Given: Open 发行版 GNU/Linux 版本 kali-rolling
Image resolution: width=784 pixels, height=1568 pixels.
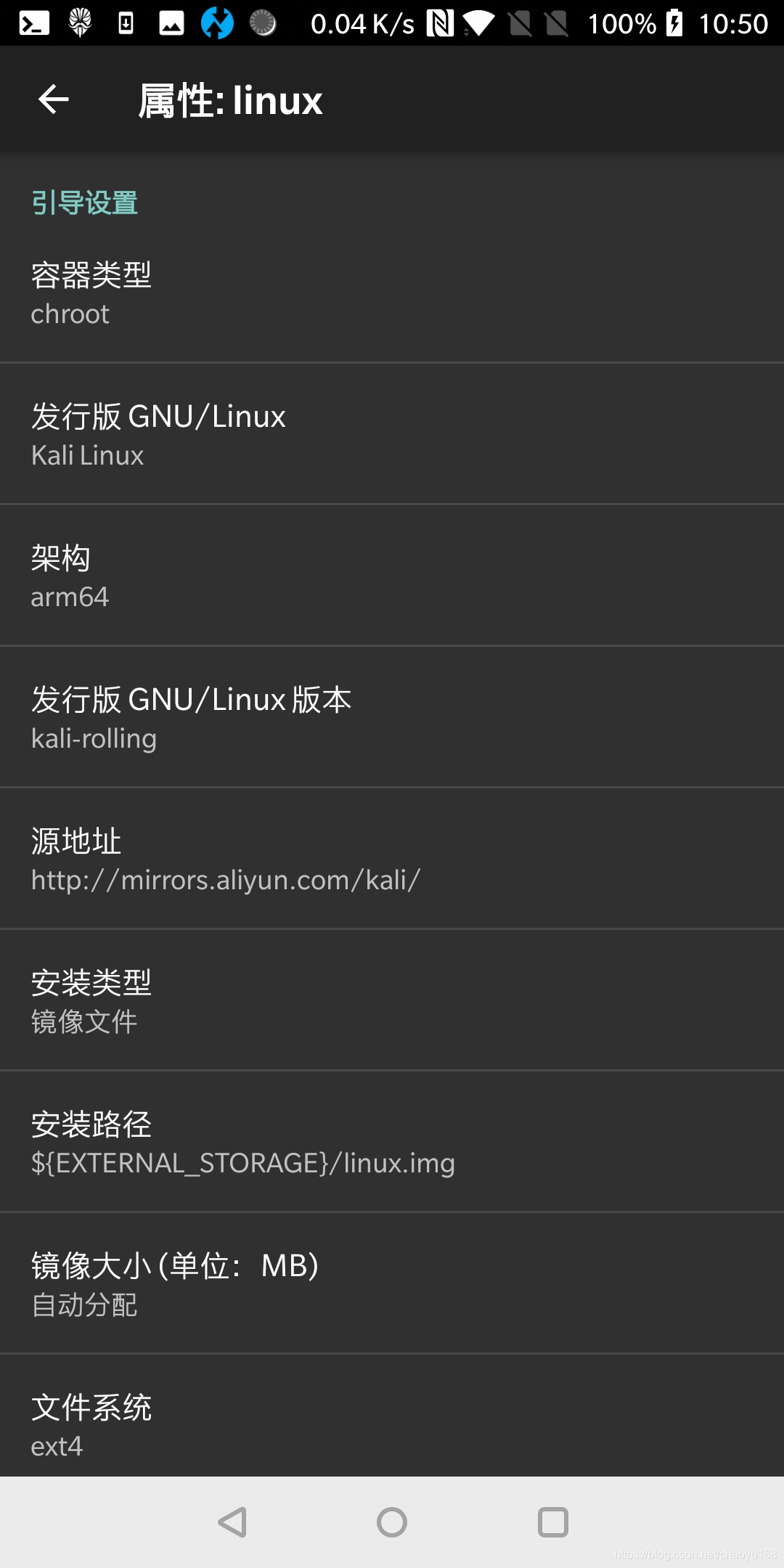Looking at the screenshot, I should coord(392,717).
